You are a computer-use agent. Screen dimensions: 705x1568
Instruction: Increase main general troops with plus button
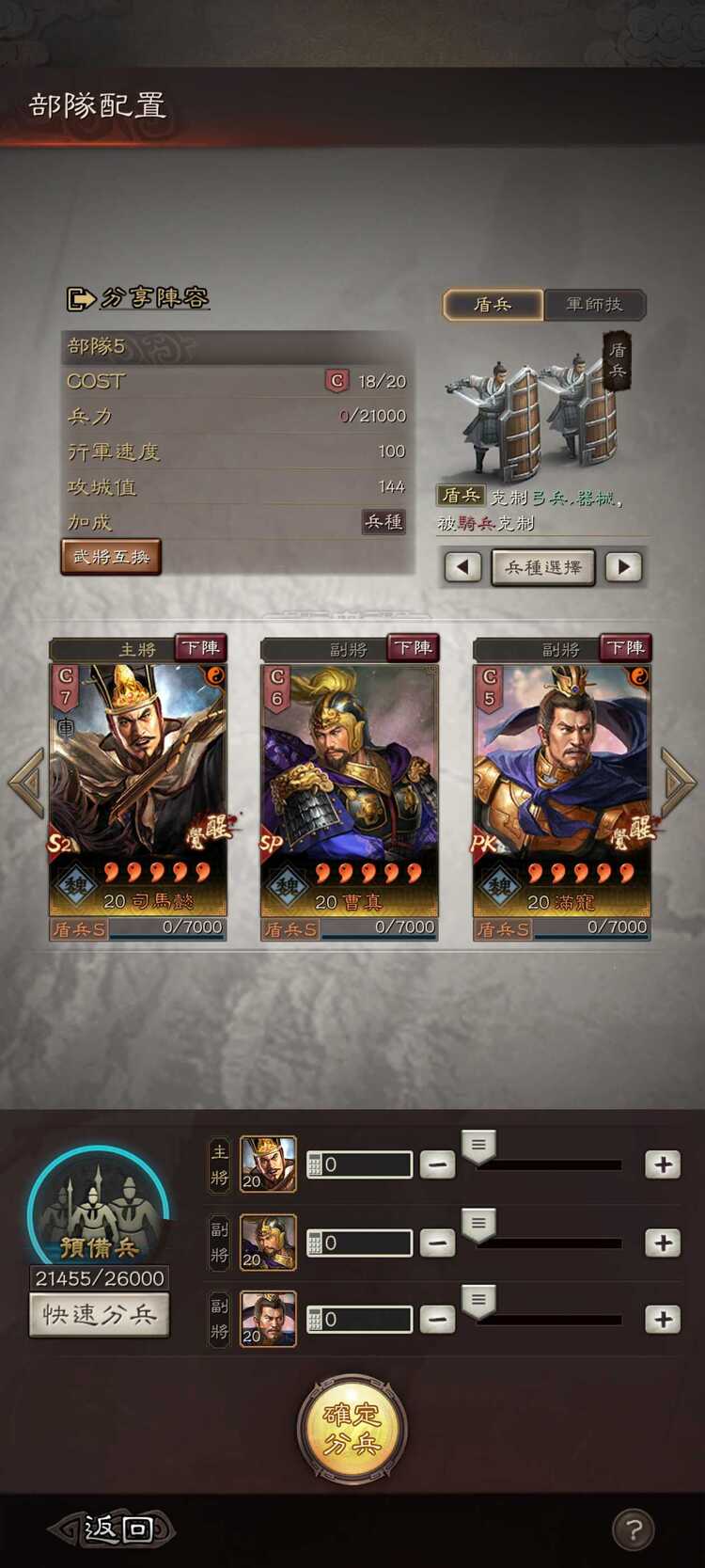point(663,1164)
